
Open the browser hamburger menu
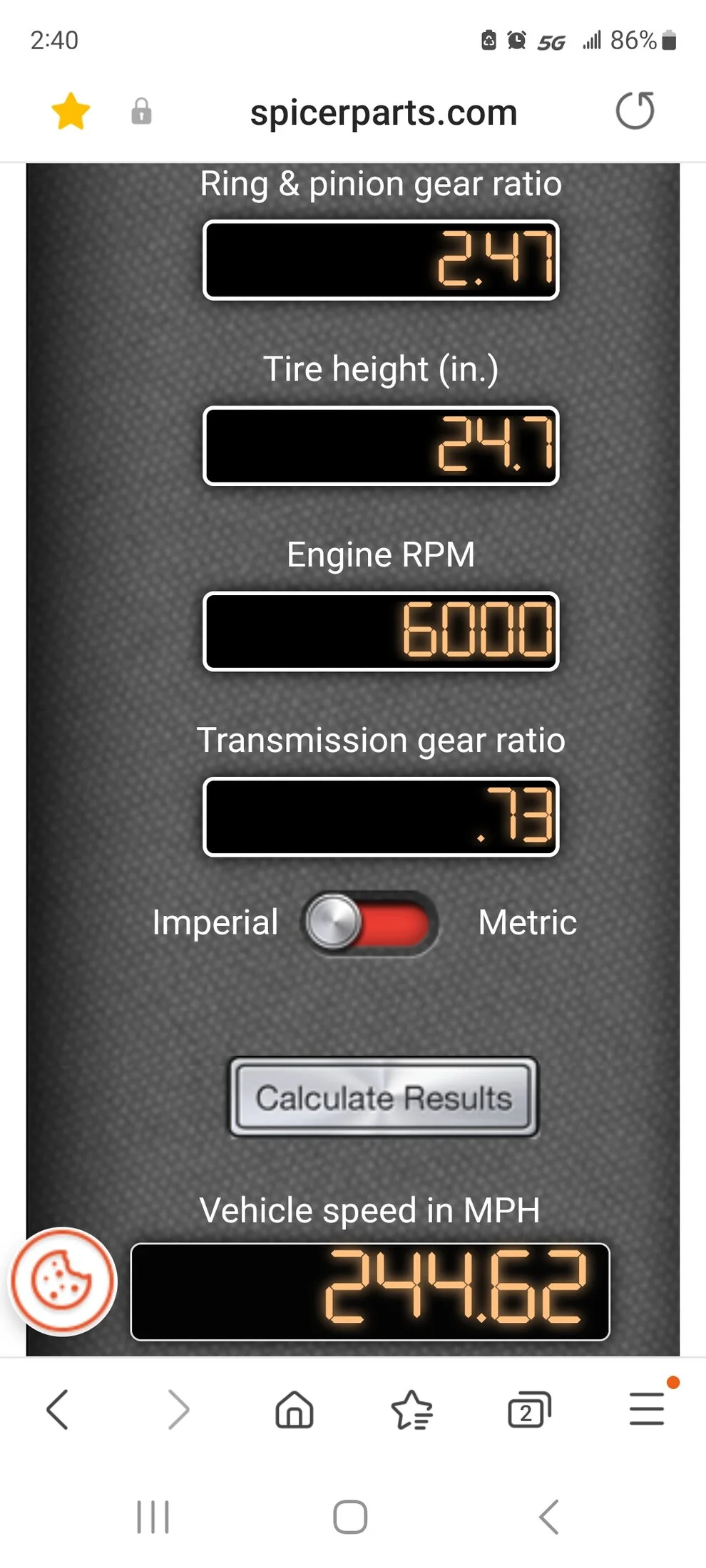(647, 1410)
